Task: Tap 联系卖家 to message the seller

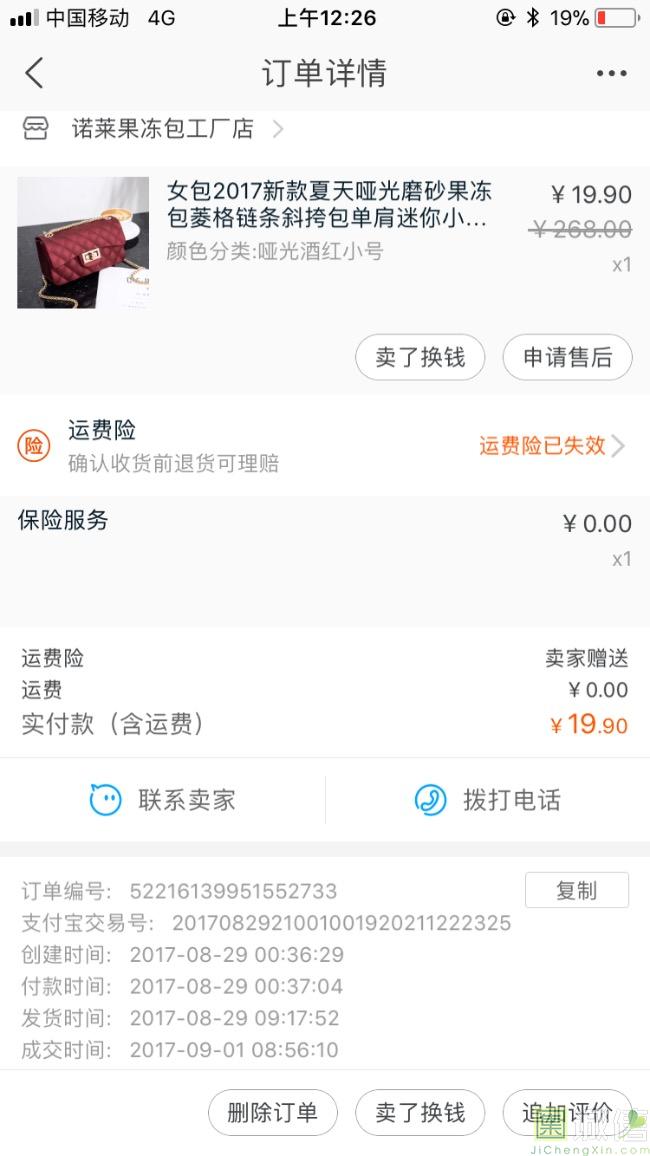Action: (x=163, y=800)
